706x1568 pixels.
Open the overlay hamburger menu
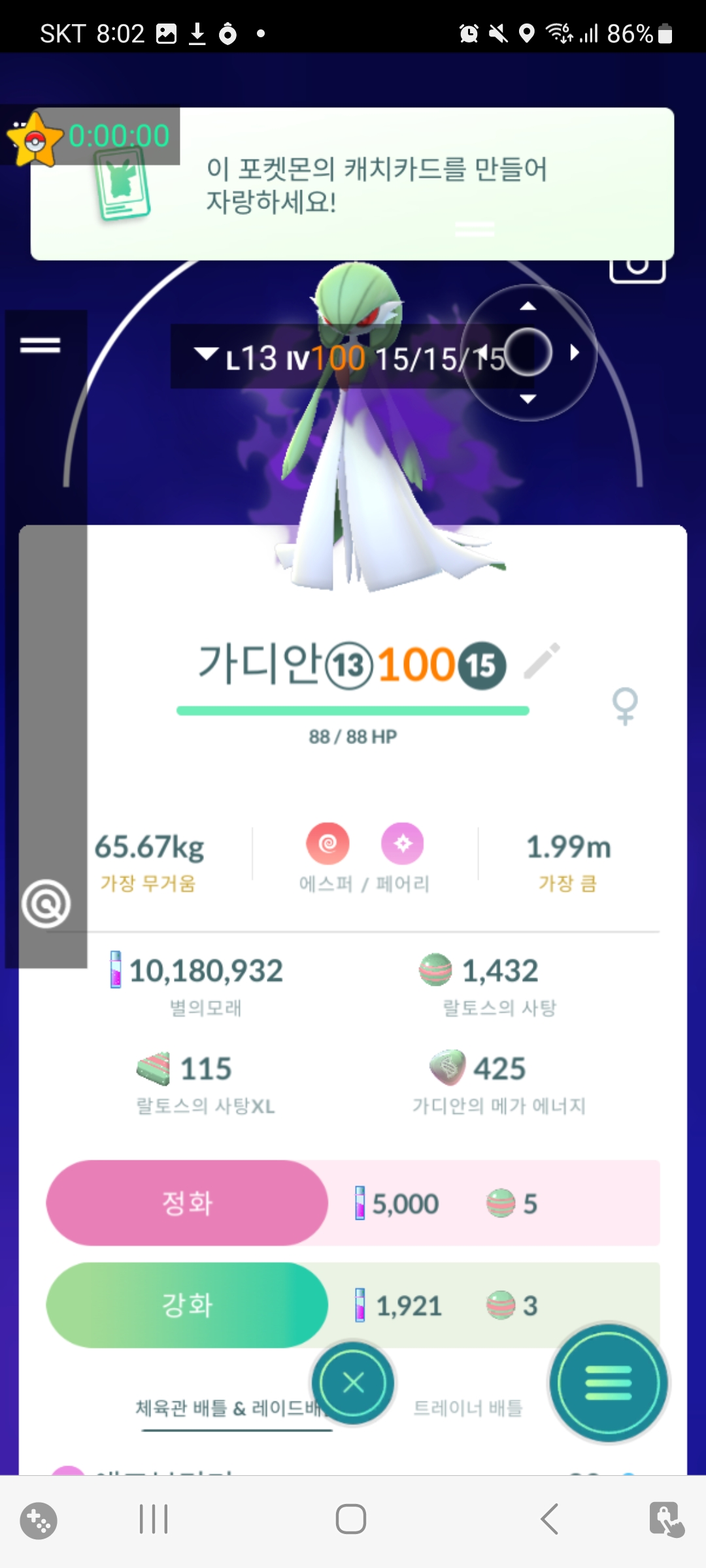[x=40, y=345]
